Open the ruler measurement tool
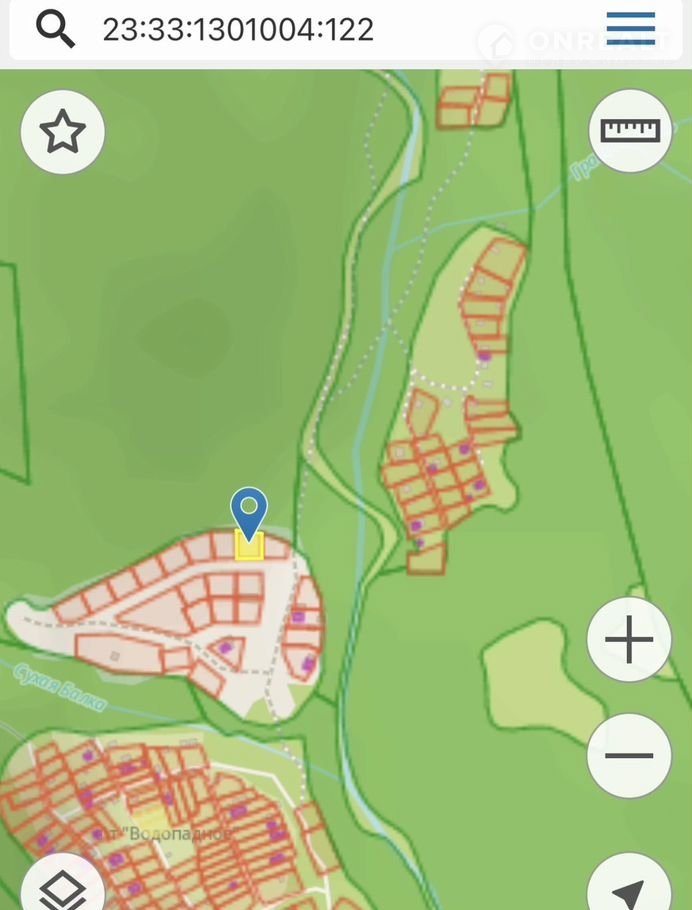Image resolution: width=692 pixels, height=910 pixels. click(x=630, y=130)
